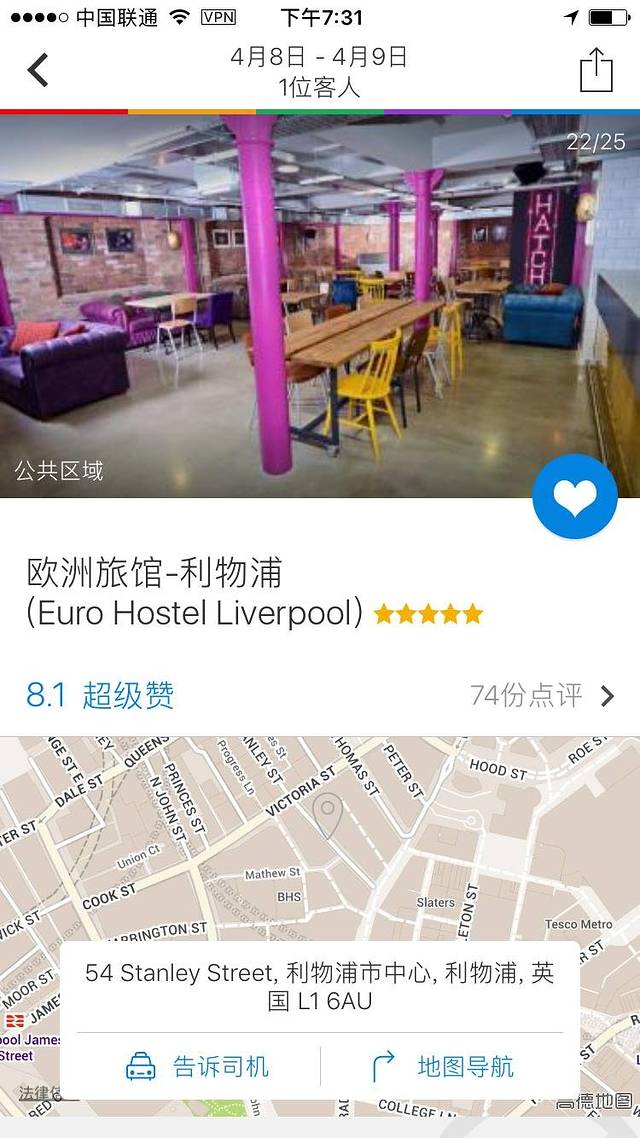Share this hostel listing
Image resolution: width=640 pixels, height=1138 pixels.
596,70
